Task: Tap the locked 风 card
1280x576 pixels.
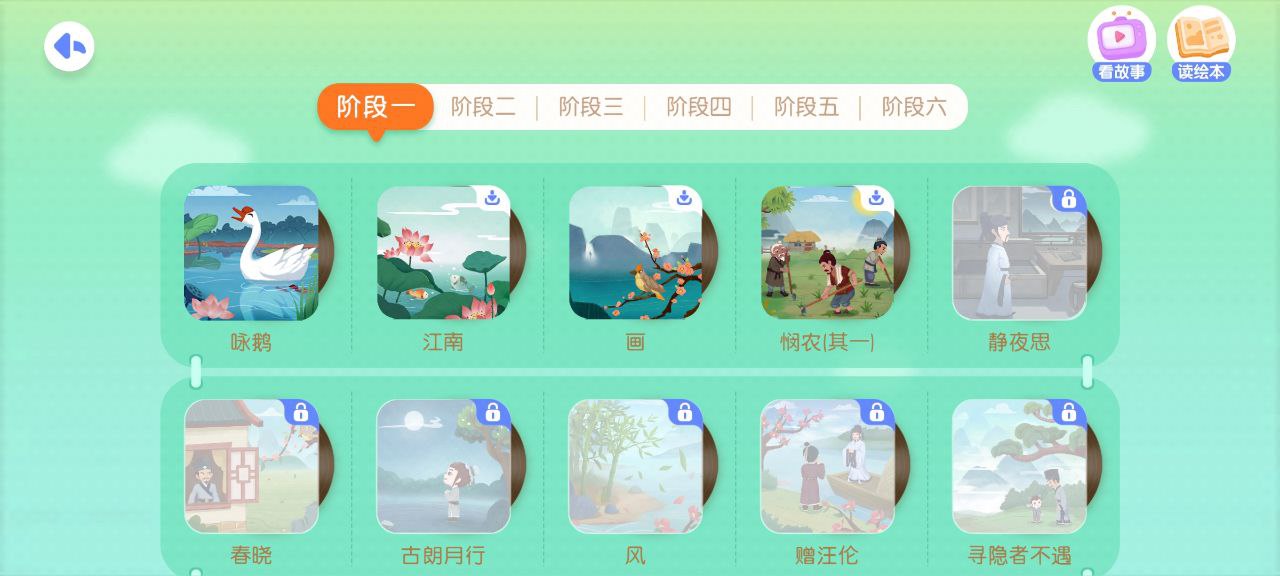Action: (x=635, y=466)
